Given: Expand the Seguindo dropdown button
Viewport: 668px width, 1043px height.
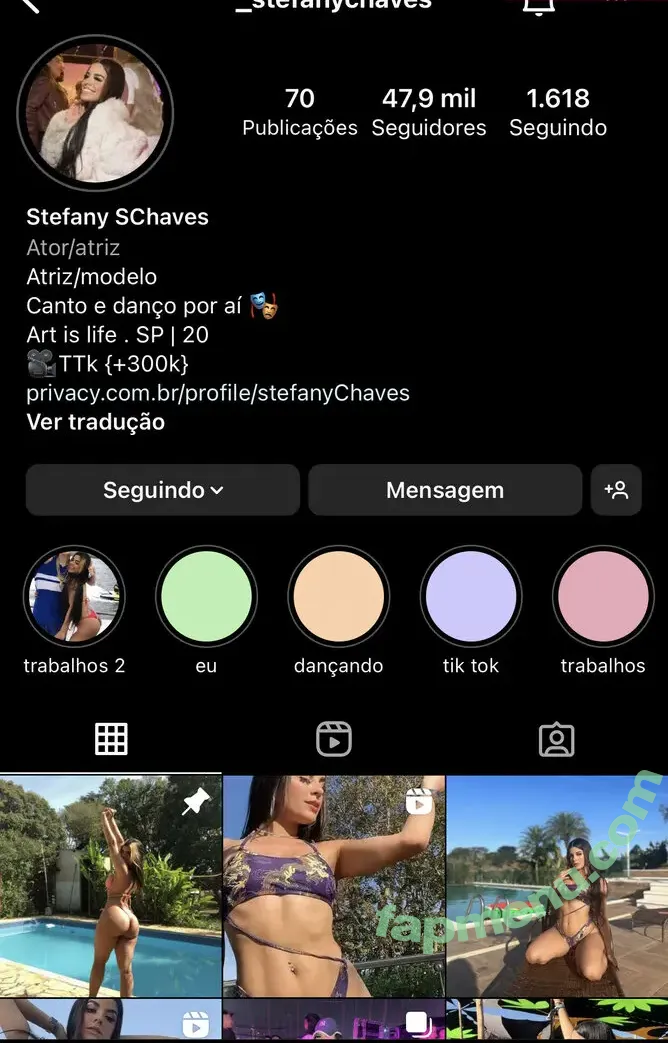Looking at the screenshot, I should (163, 490).
